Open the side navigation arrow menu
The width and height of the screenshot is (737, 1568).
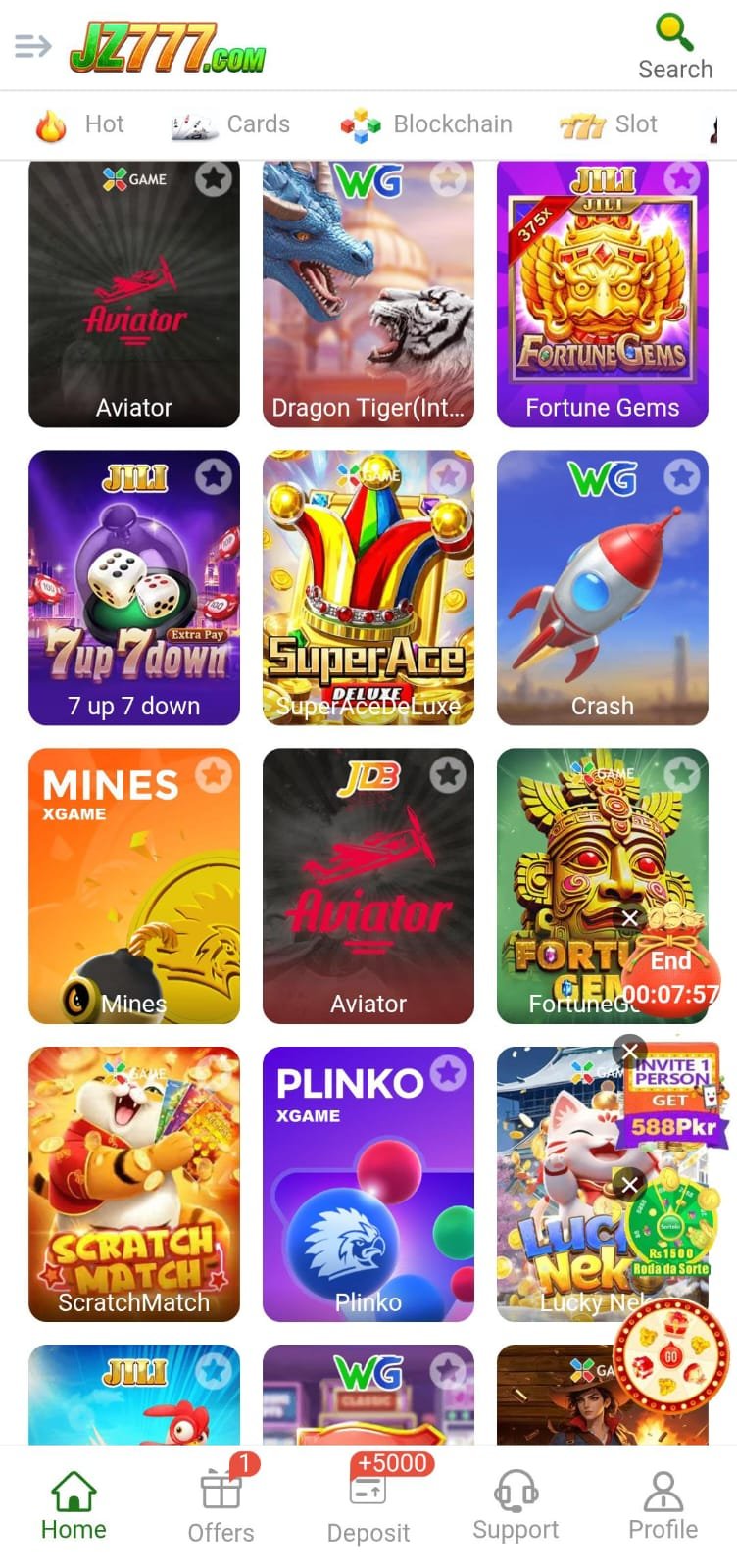point(32,45)
